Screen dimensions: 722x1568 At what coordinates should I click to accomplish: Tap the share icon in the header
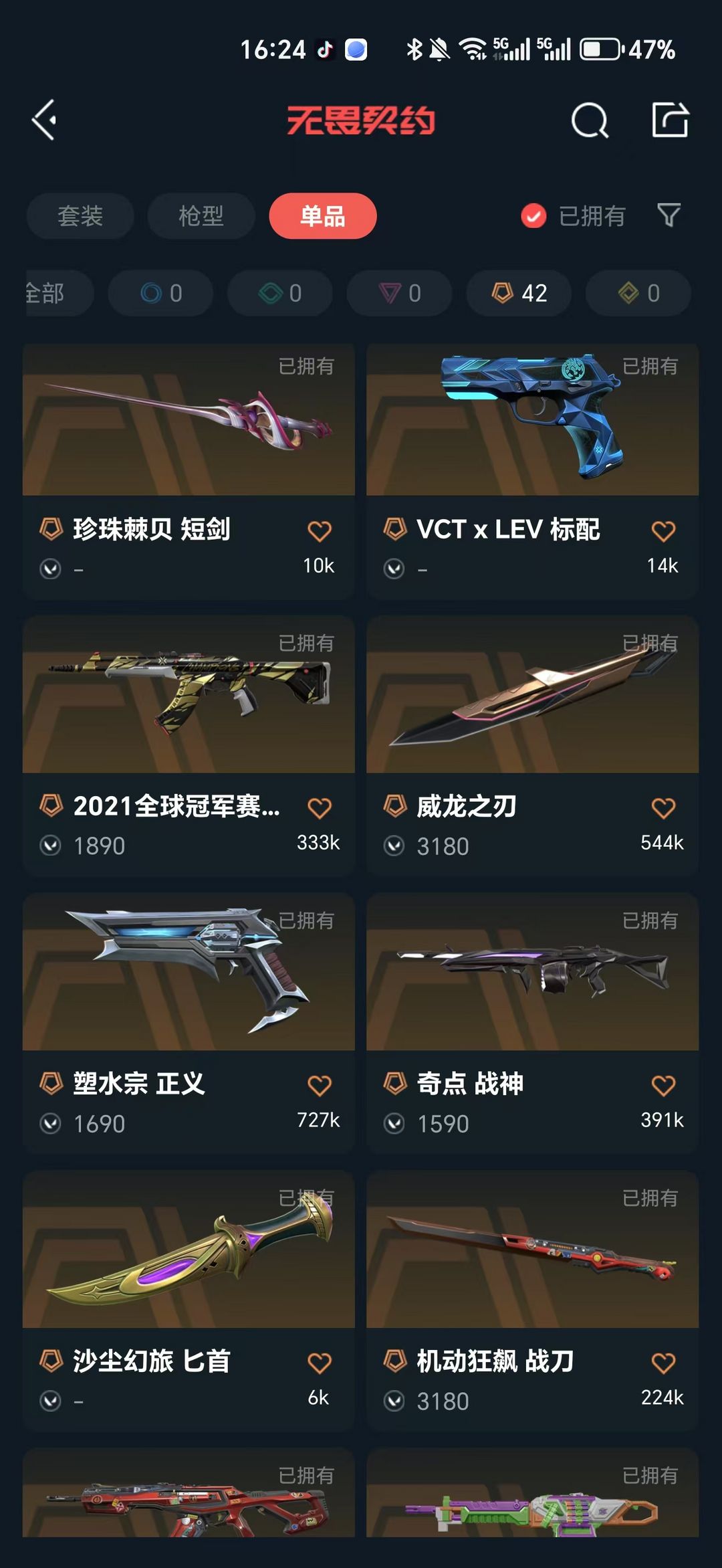(x=670, y=120)
